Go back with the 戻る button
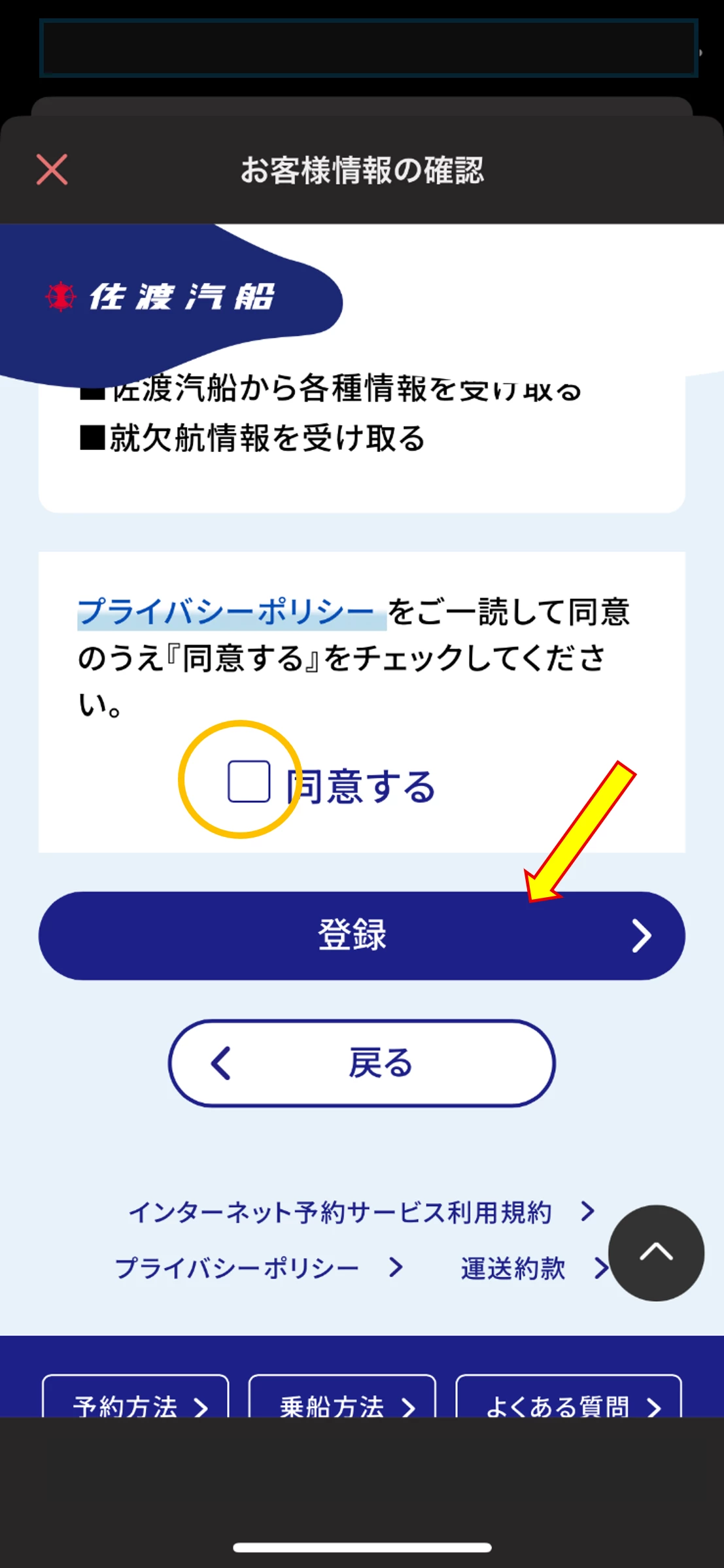 [x=361, y=1063]
